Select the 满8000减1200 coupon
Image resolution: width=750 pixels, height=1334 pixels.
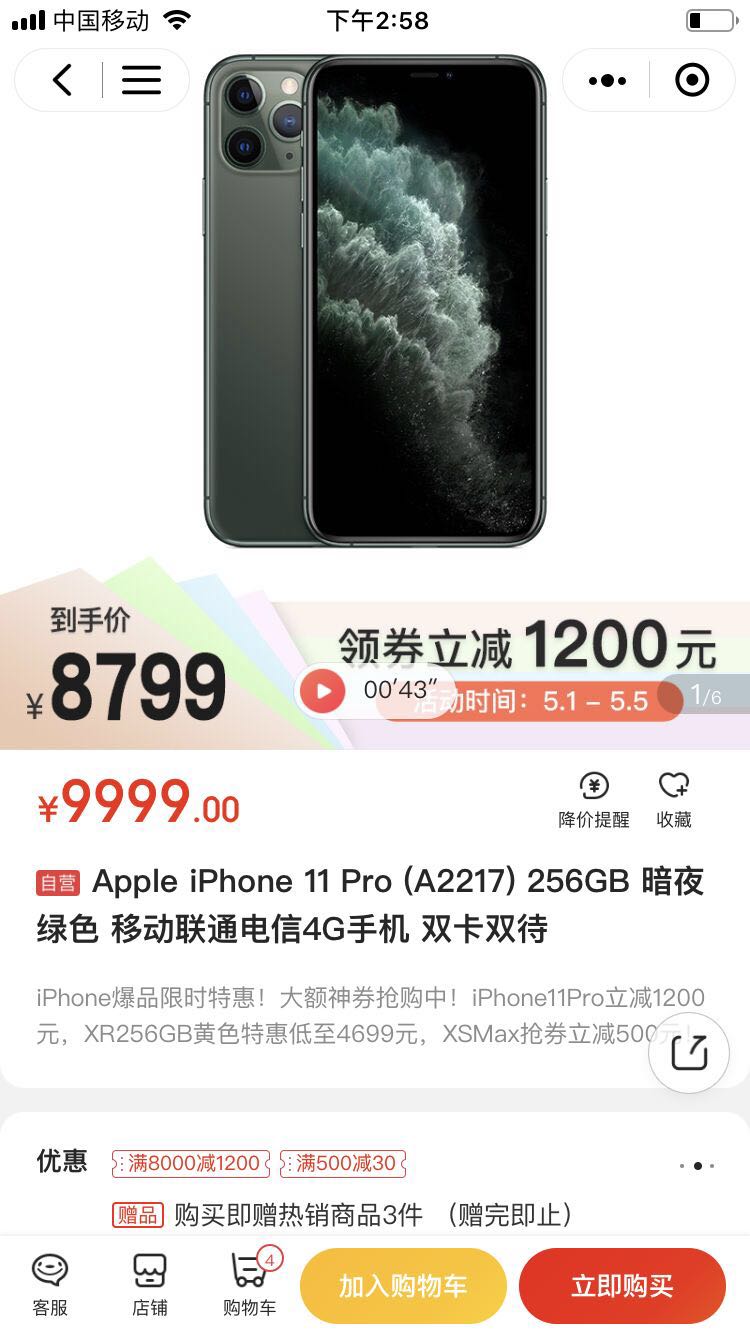191,1163
